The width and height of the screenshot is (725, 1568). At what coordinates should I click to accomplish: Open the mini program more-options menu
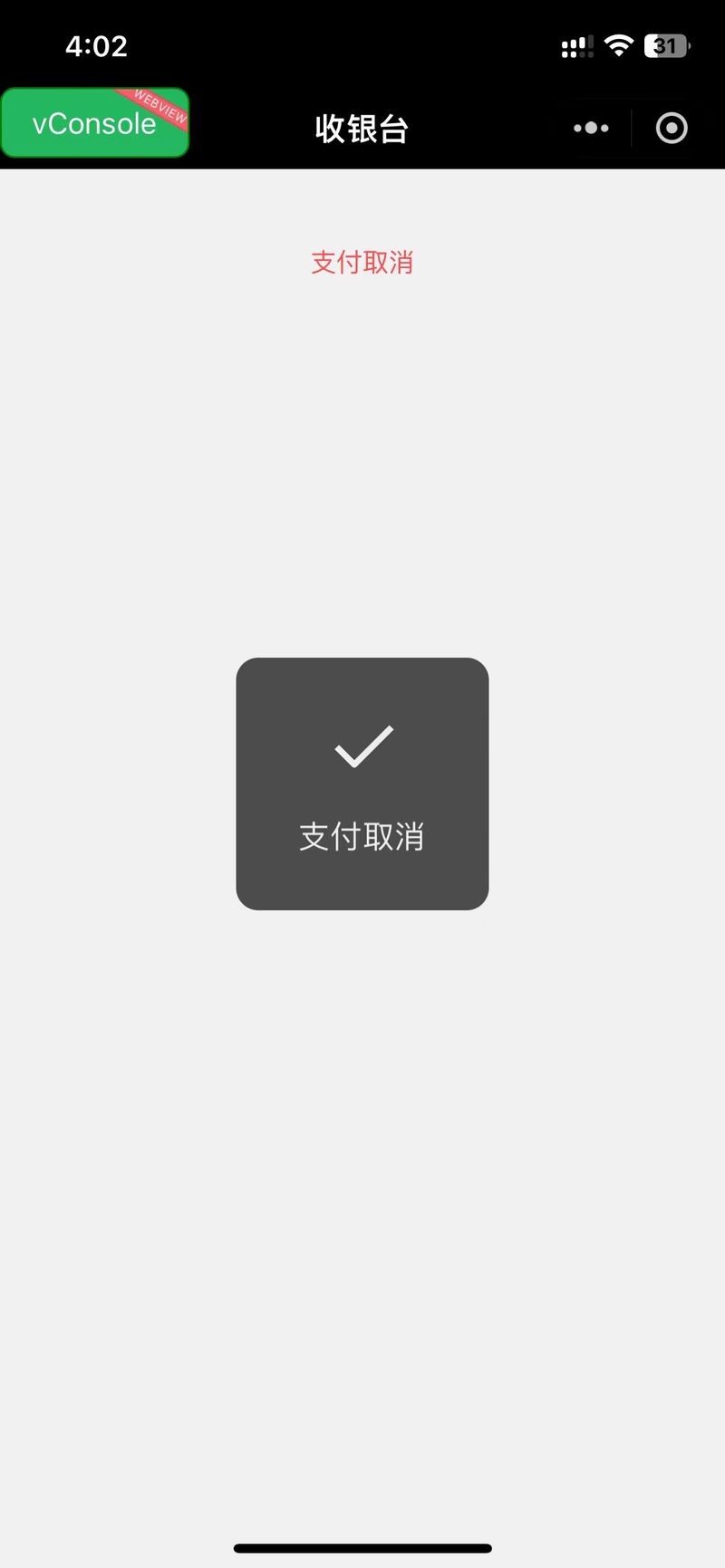tap(591, 129)
